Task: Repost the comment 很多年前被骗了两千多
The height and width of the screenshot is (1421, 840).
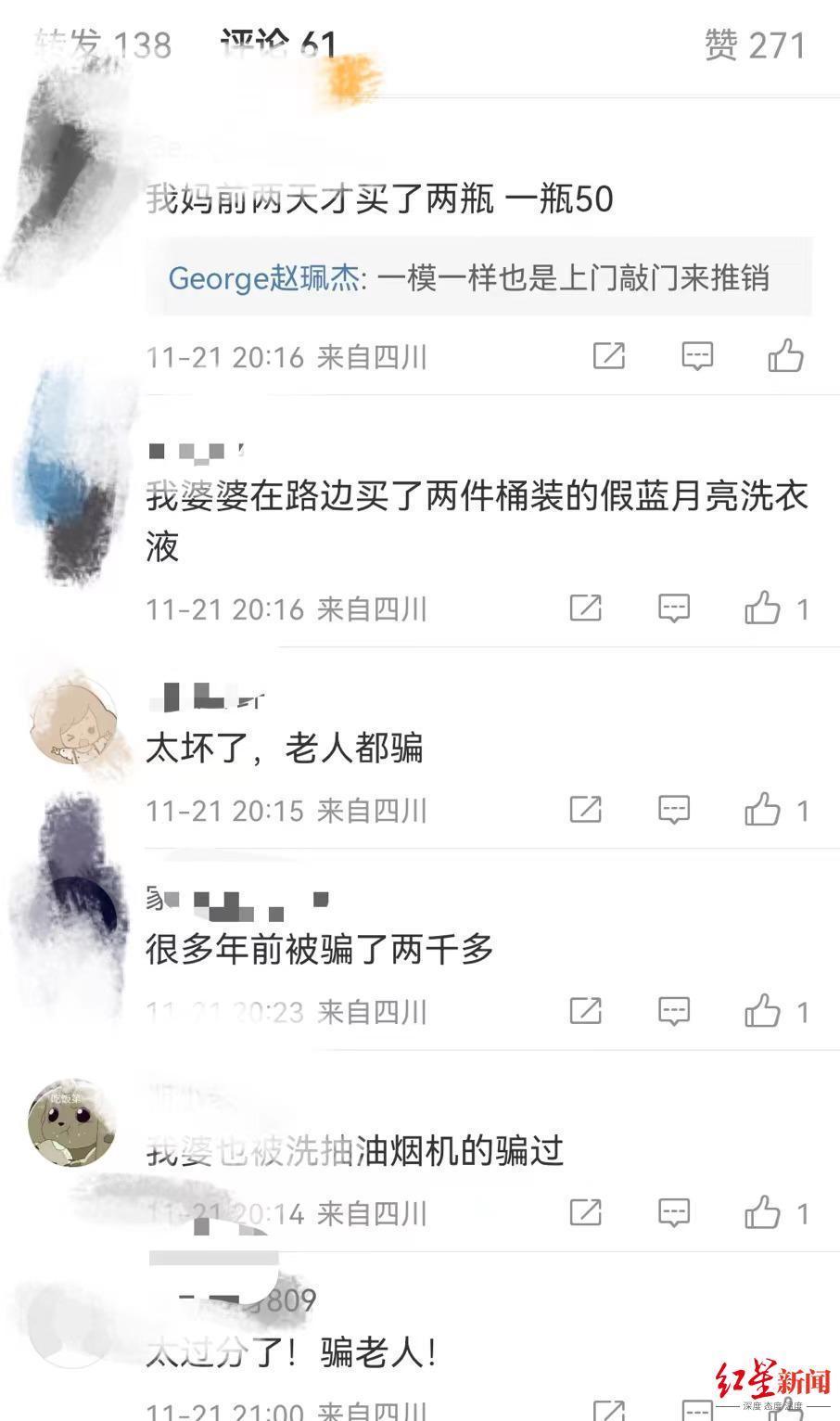Action: point(586,1011)
